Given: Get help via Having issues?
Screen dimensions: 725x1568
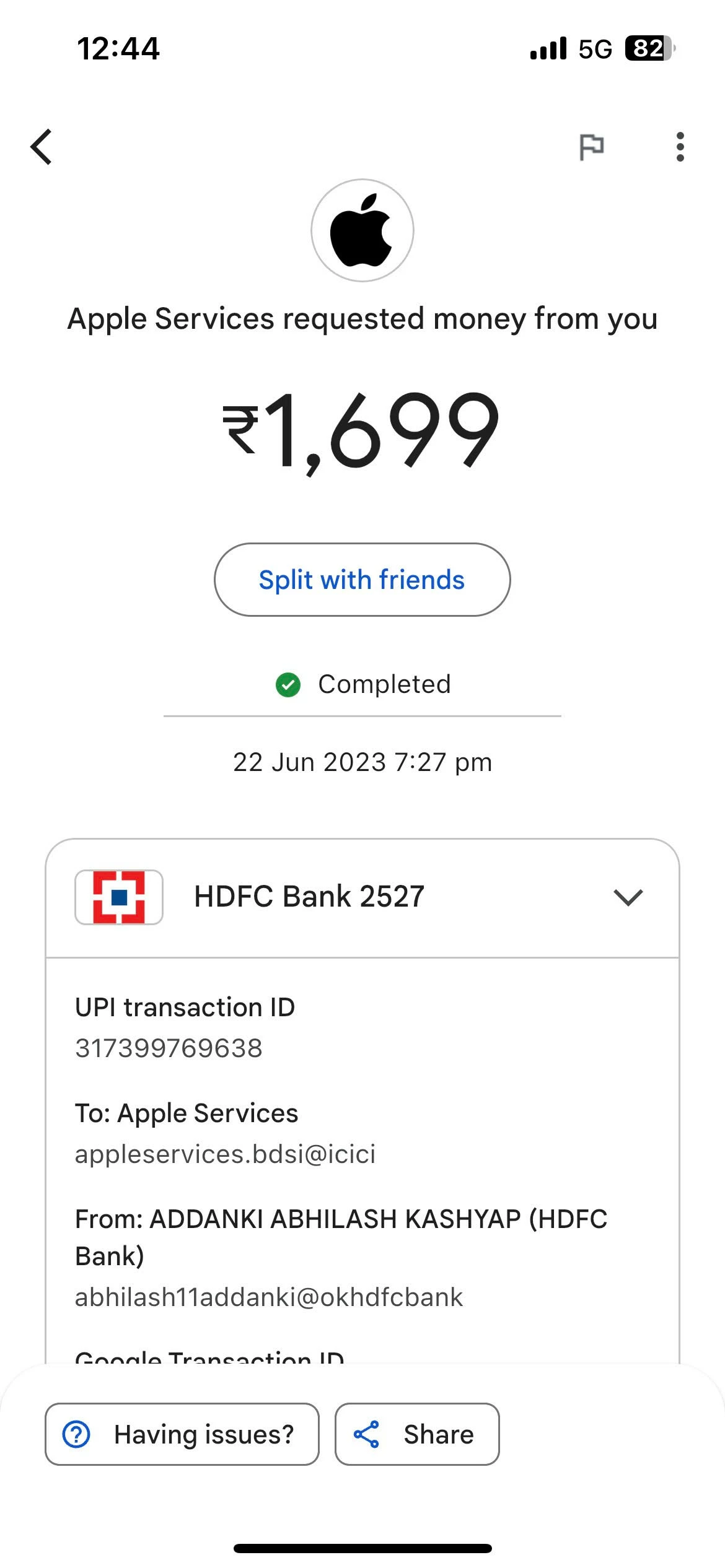Looking at the screenshot, I should tap(182, 1434).
